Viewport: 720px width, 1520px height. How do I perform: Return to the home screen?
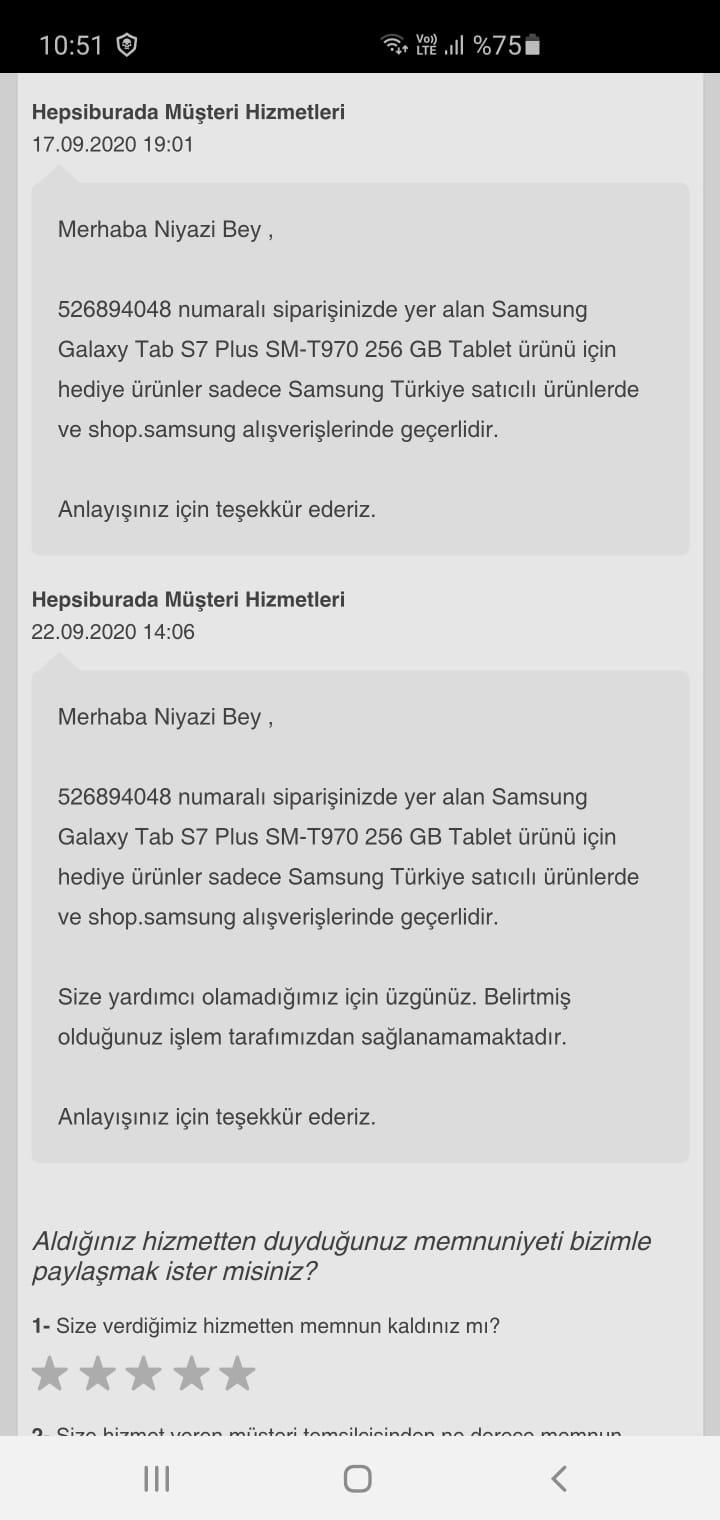point(358,1478)
